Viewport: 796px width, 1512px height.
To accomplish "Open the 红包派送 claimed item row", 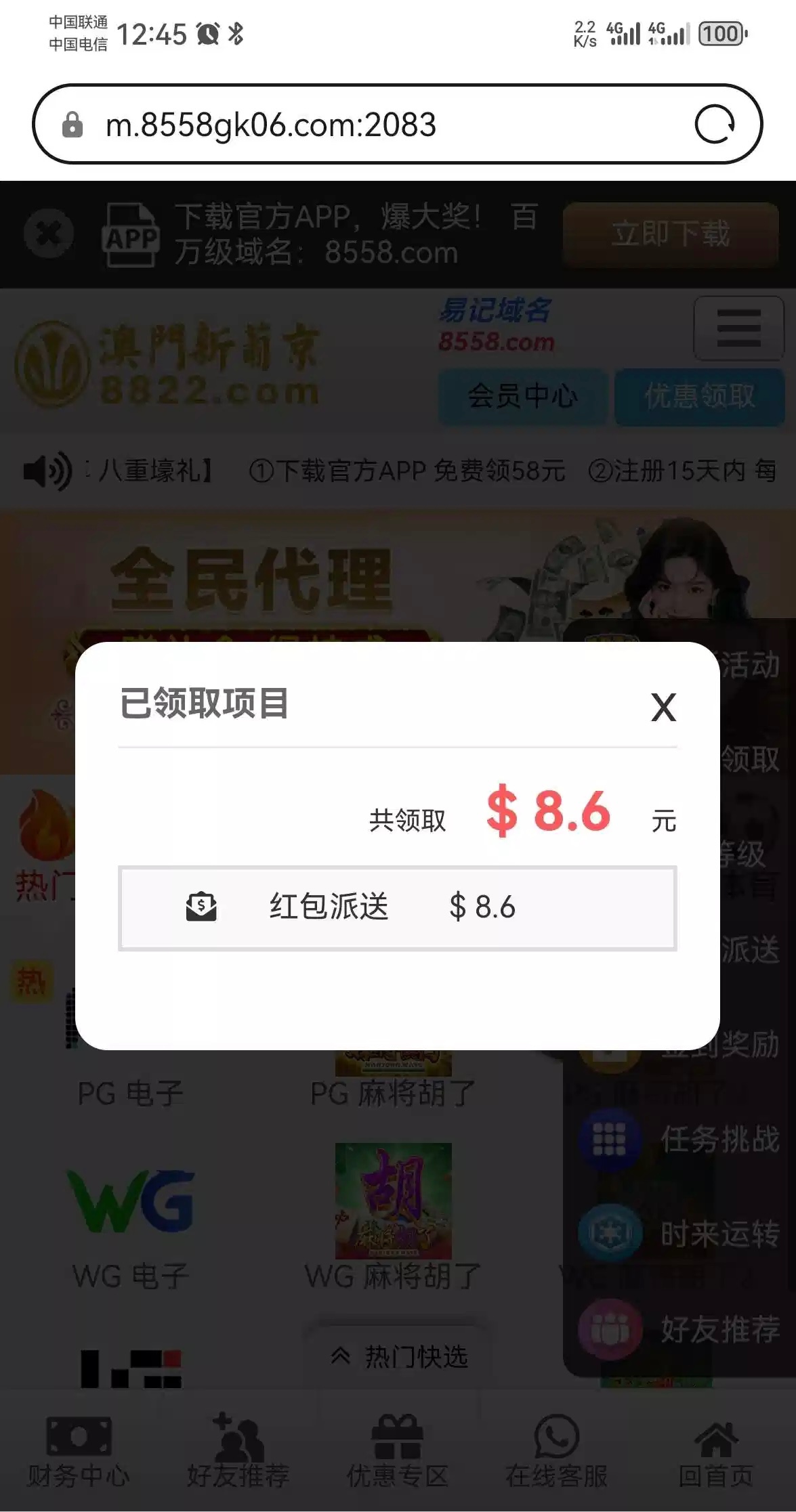I will (x=397, y=908).
